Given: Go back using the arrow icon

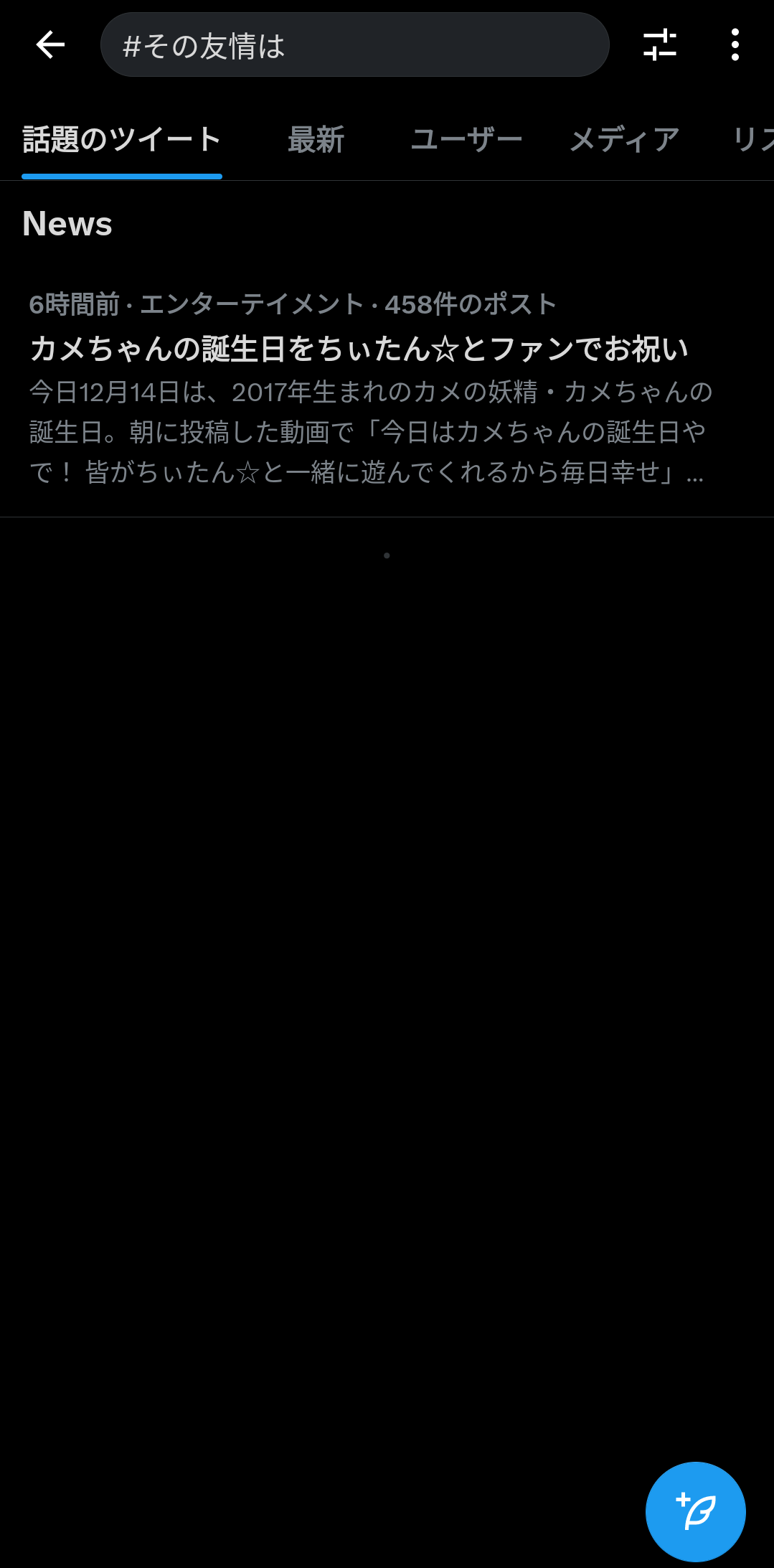Looking at the screenshot, I should tap(50, 44).
